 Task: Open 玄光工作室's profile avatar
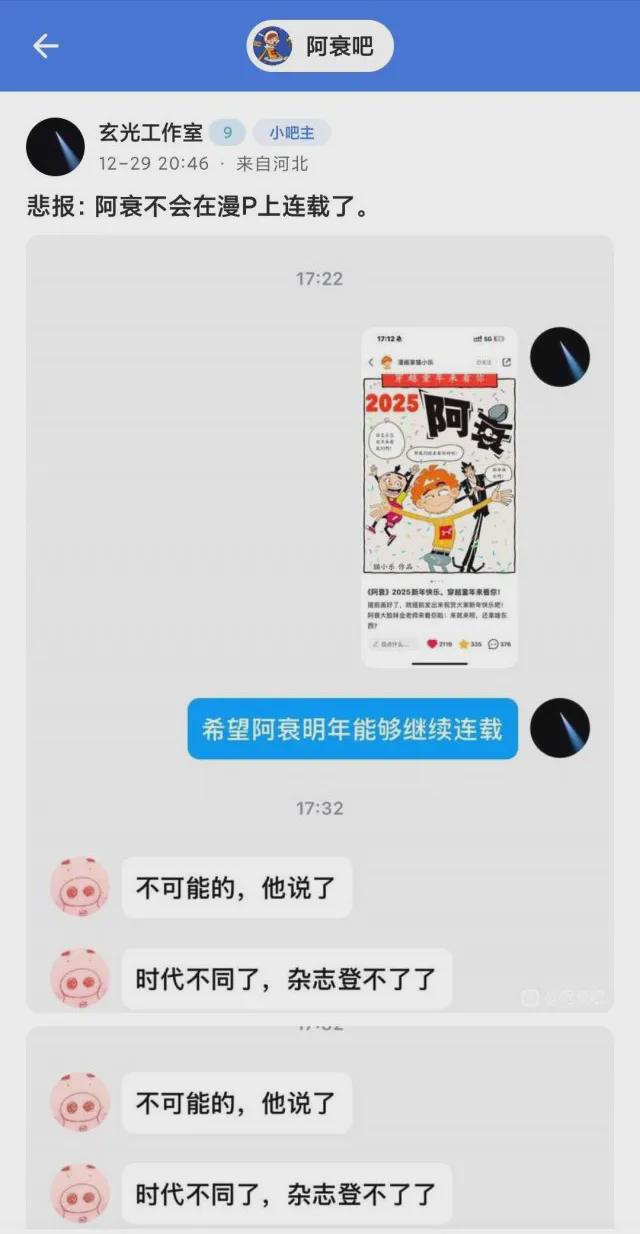click(x=55, y=147)
